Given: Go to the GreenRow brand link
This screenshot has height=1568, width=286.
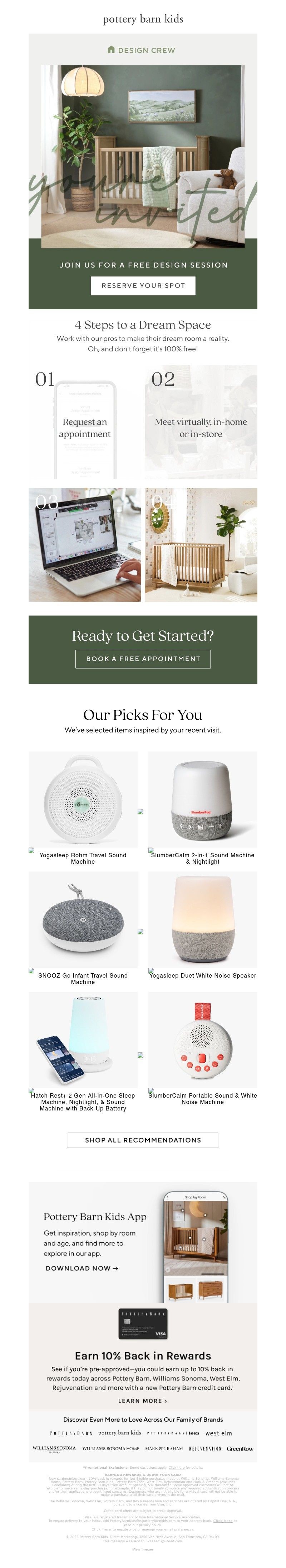Looking at the screenshot, I should [x=240, y=1448].
